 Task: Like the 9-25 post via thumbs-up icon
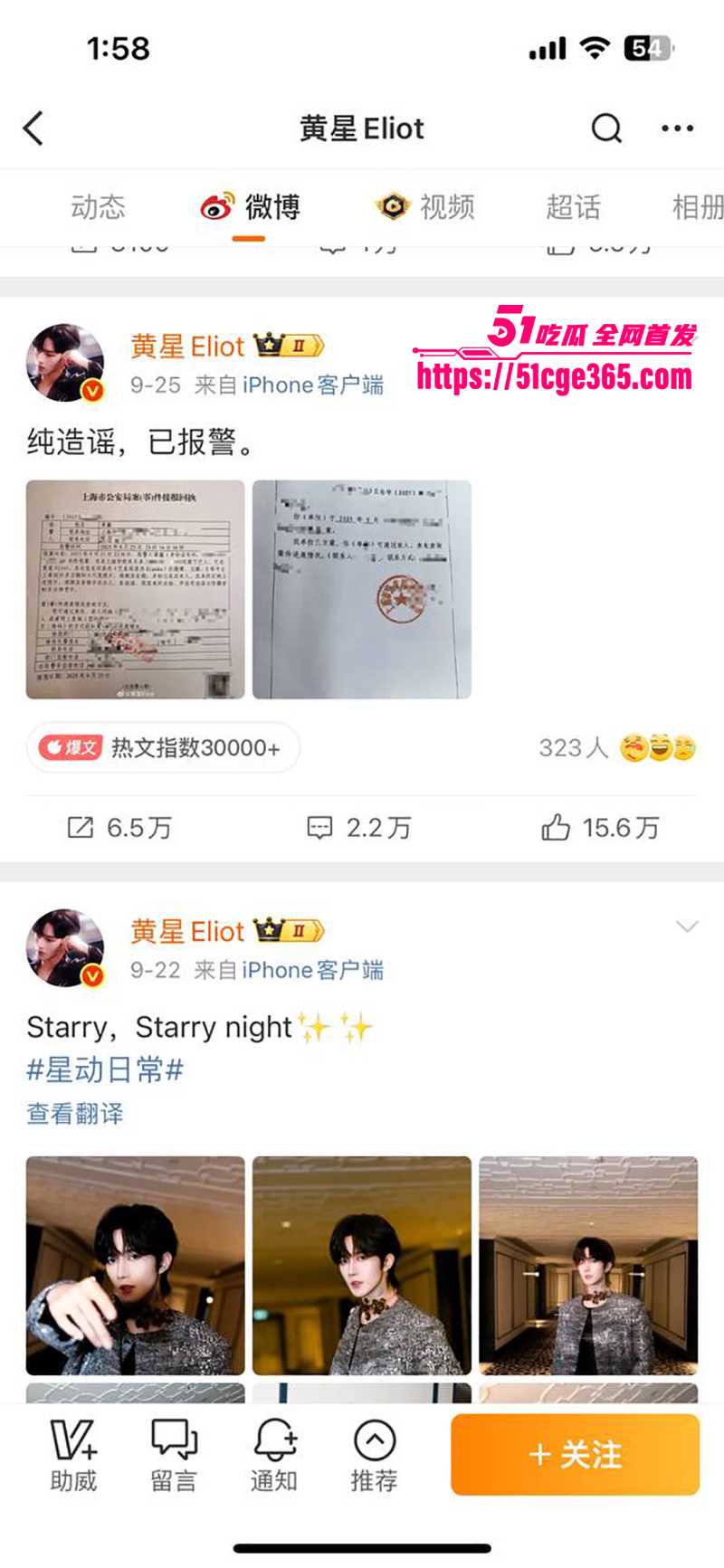point(560,826)
